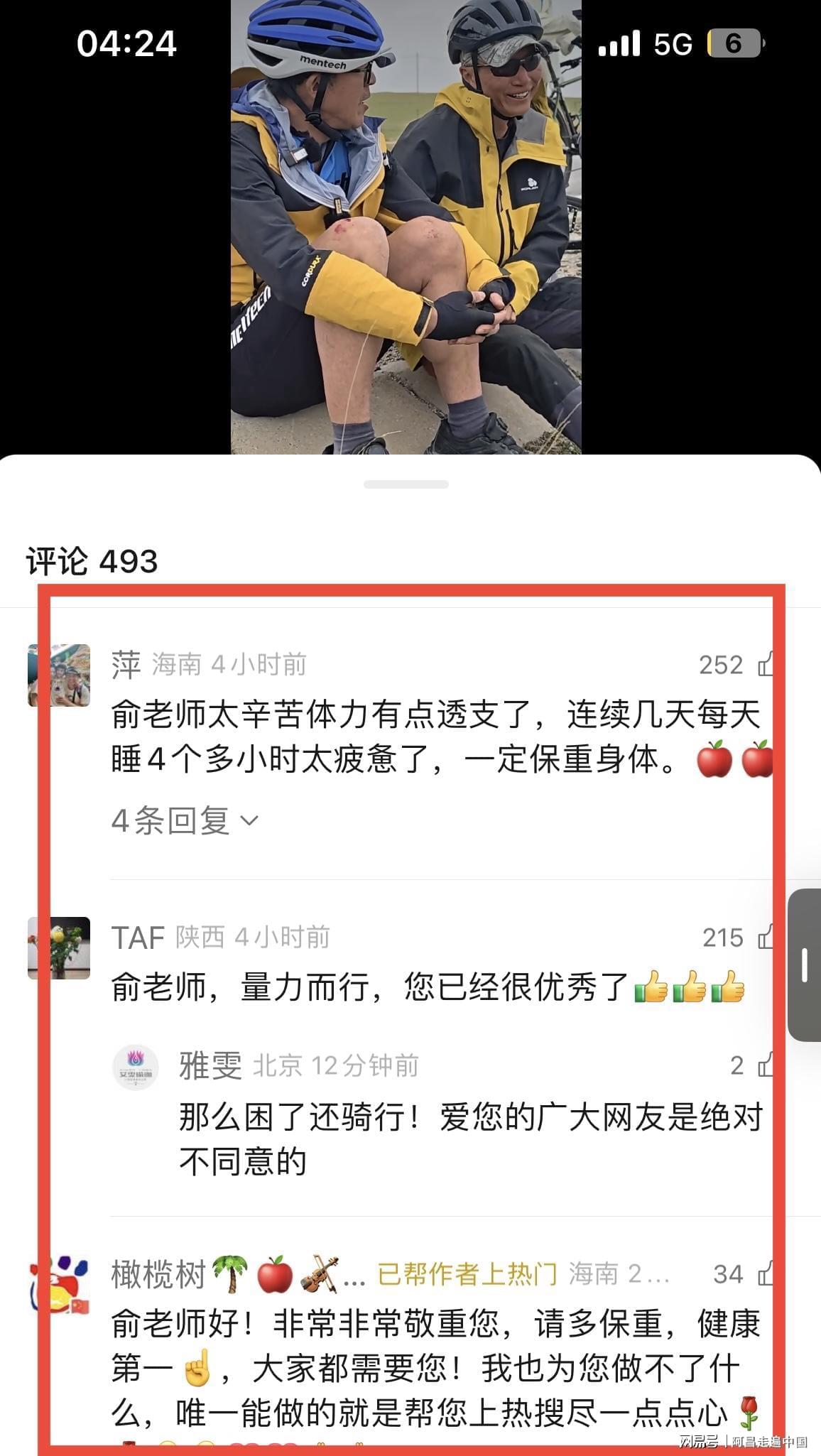Expand the 4条回复 replies
Image resolution: width=821 pixels, height=1456 pixels.
[184, 821]
